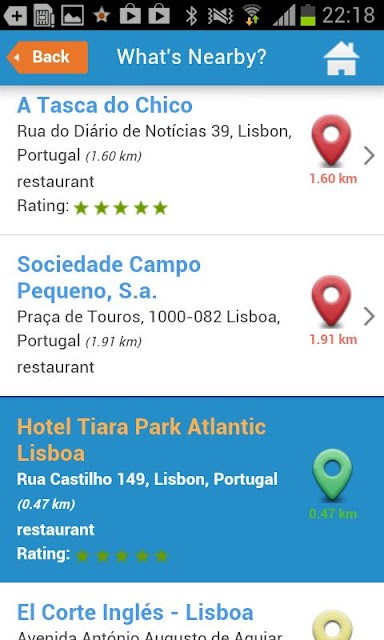Tap chevron beside Sociedade Campo Pequeno
This screenshot has height=640, width=384.
[369, 316]
